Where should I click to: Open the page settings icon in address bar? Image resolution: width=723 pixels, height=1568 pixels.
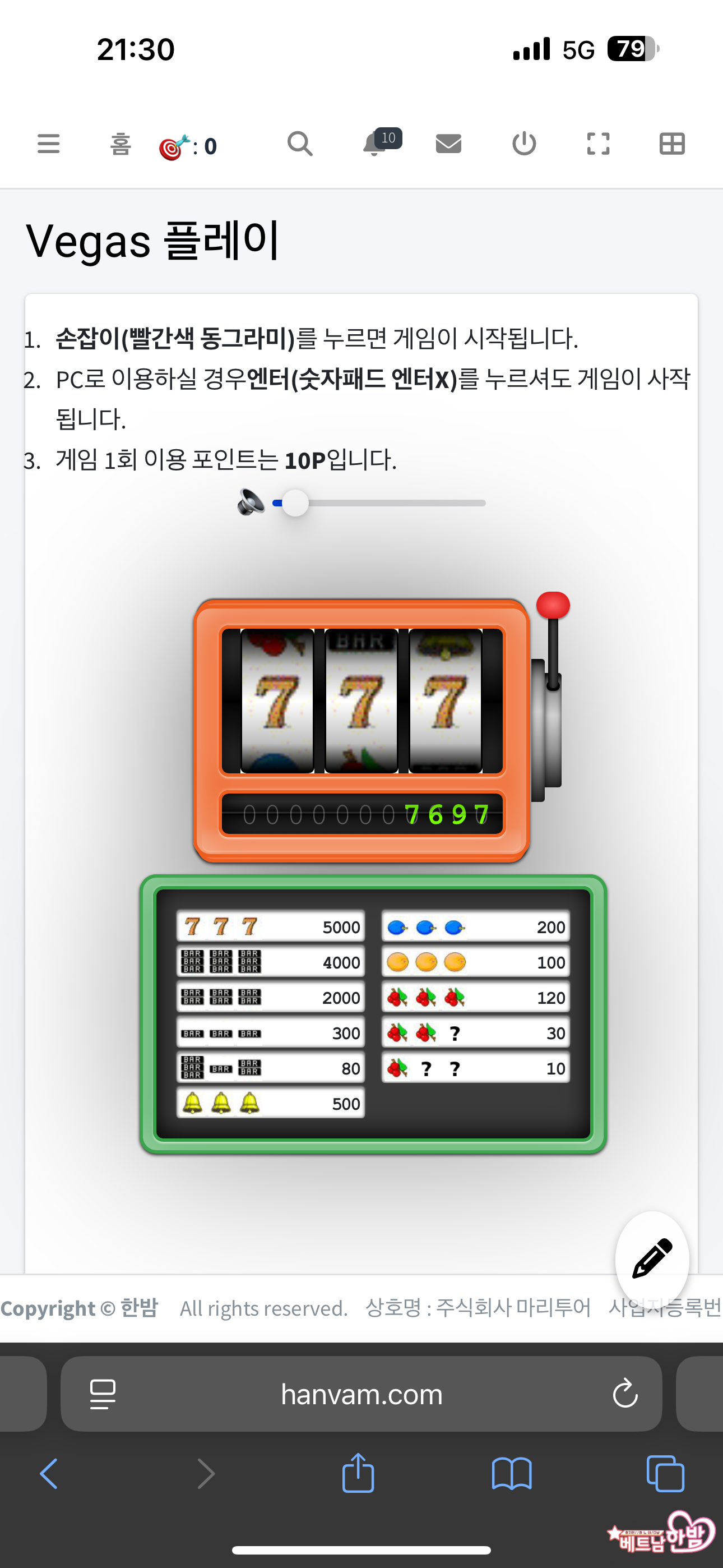point(103,1394)
